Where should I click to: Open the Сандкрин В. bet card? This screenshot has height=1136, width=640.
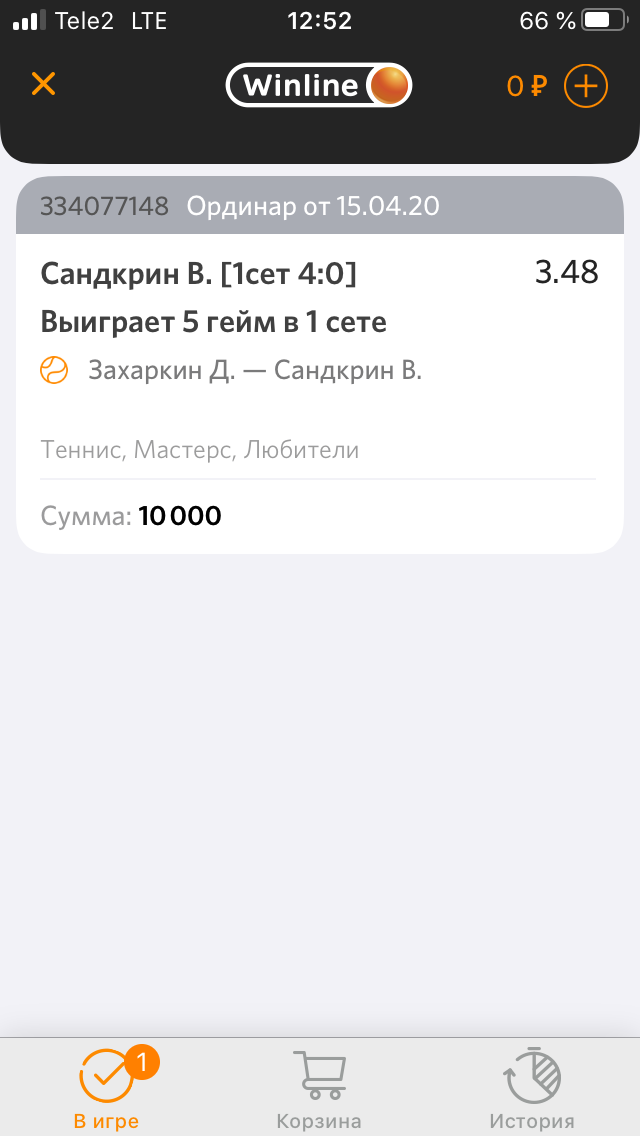pyautogui.click(x=319, y=365)
